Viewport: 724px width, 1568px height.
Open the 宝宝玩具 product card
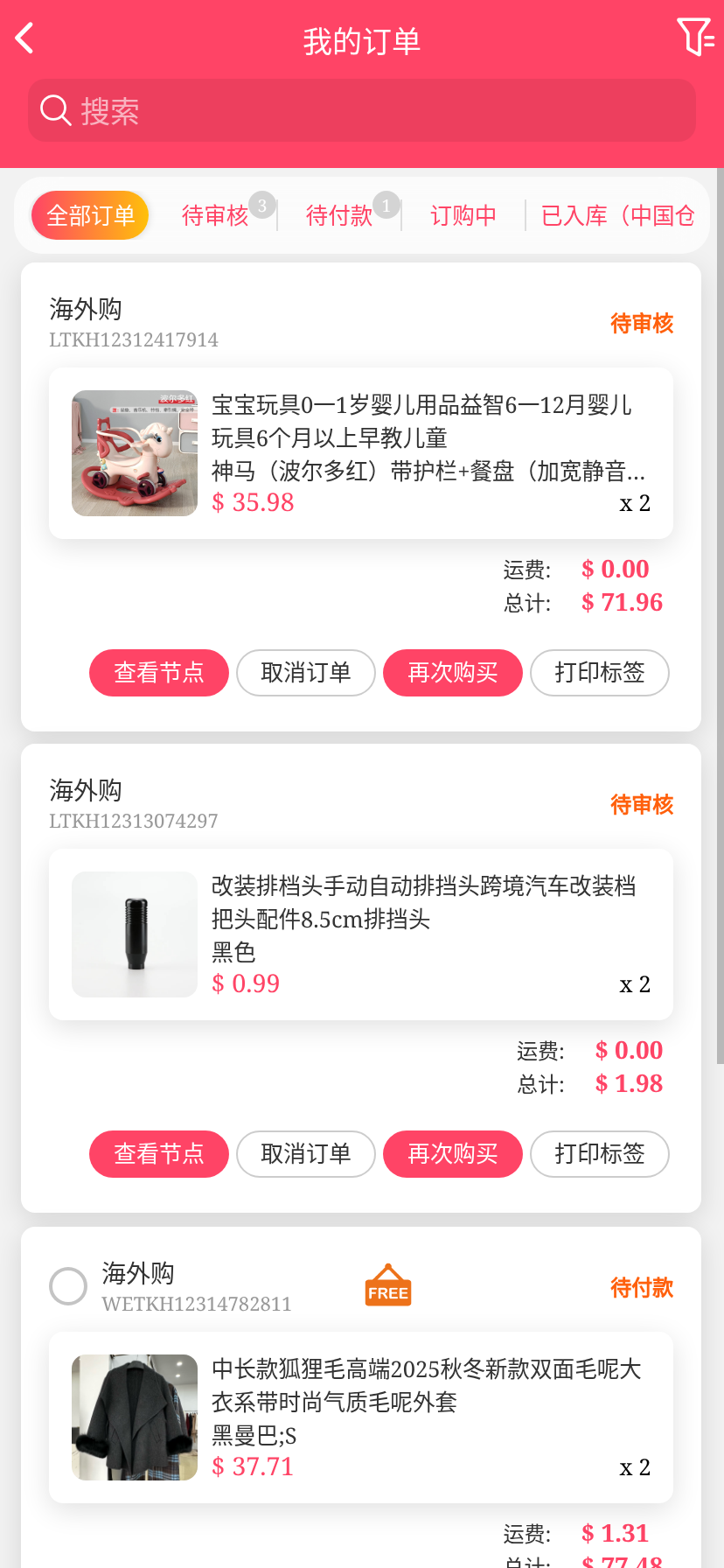coord(361,453)
